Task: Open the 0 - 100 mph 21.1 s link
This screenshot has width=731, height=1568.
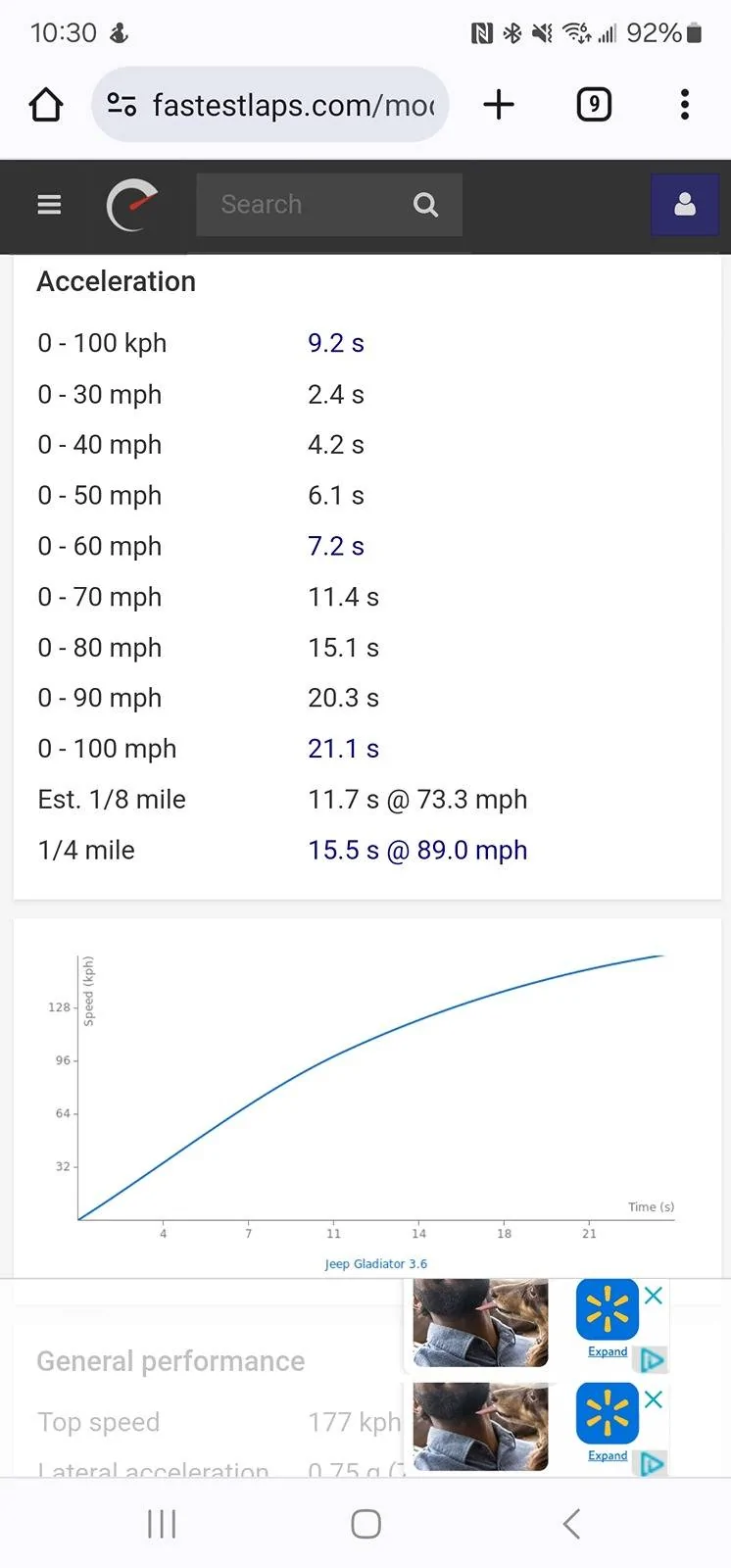Action: (x=343, y=749)
